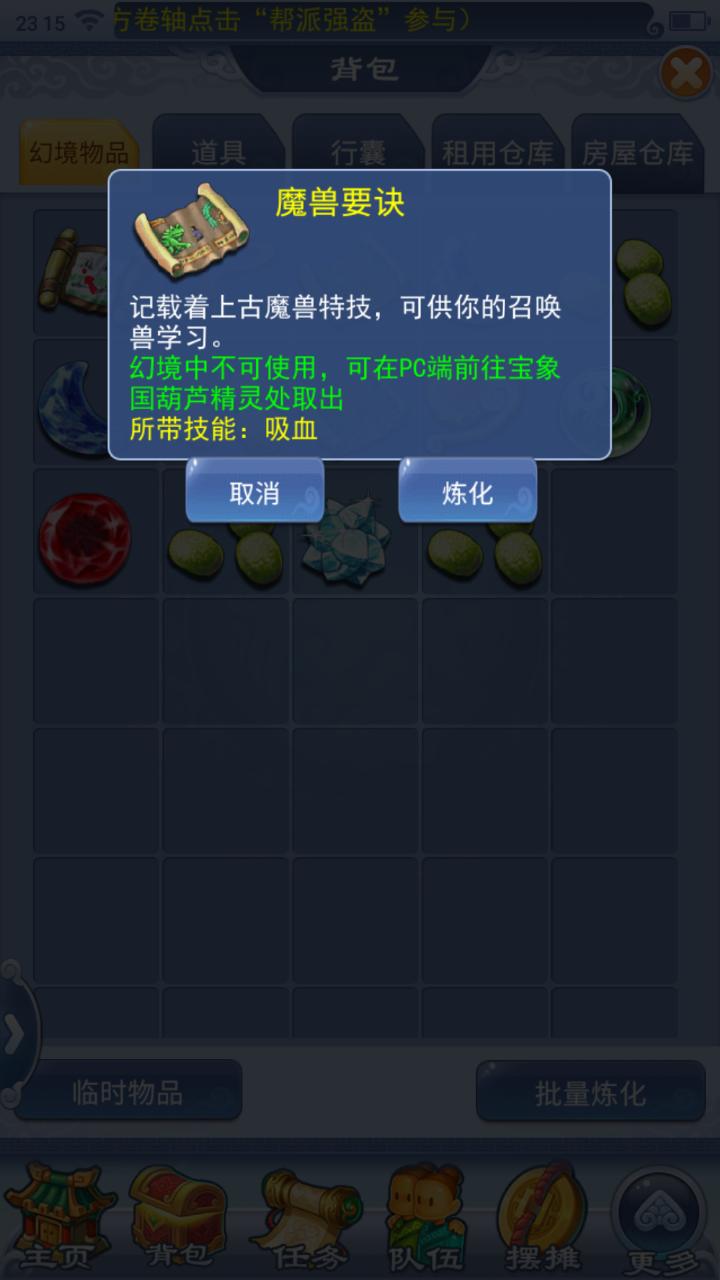
Task: Switch to the 道具 tab
Action: pos(218,153)
